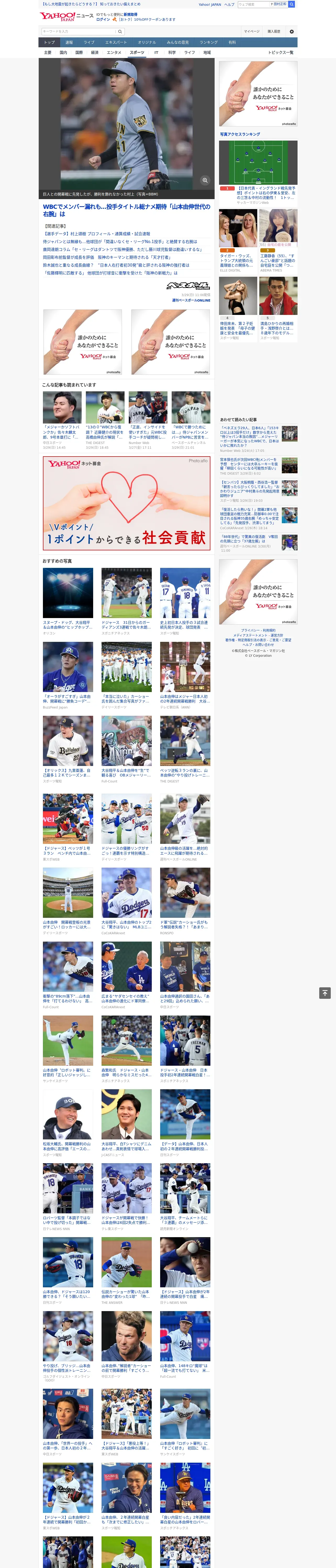The width and height of the screenshot is (336, 1568).
Task: Tap the scroll-to-top arrow button
Action: [x=325, y=993]
